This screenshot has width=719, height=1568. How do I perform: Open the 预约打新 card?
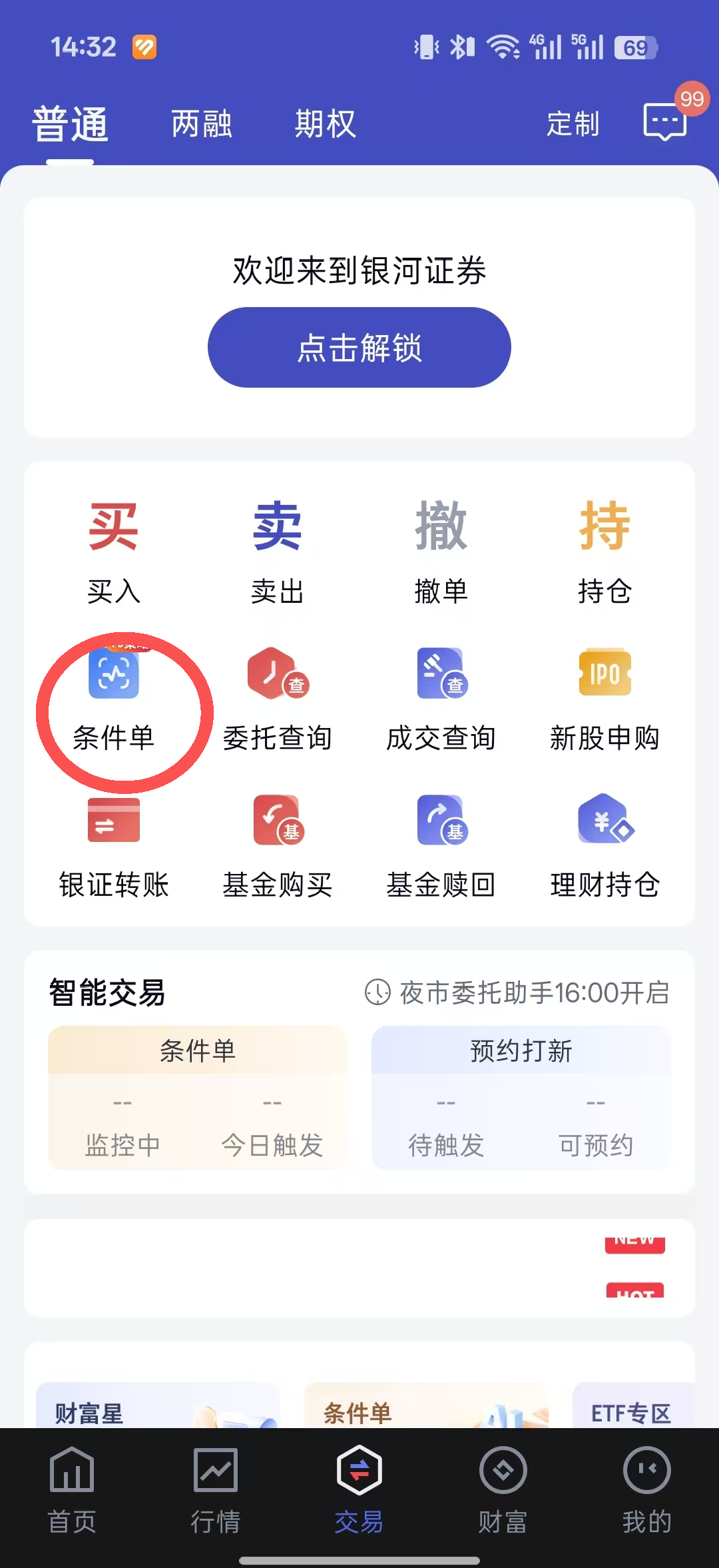521,1098
